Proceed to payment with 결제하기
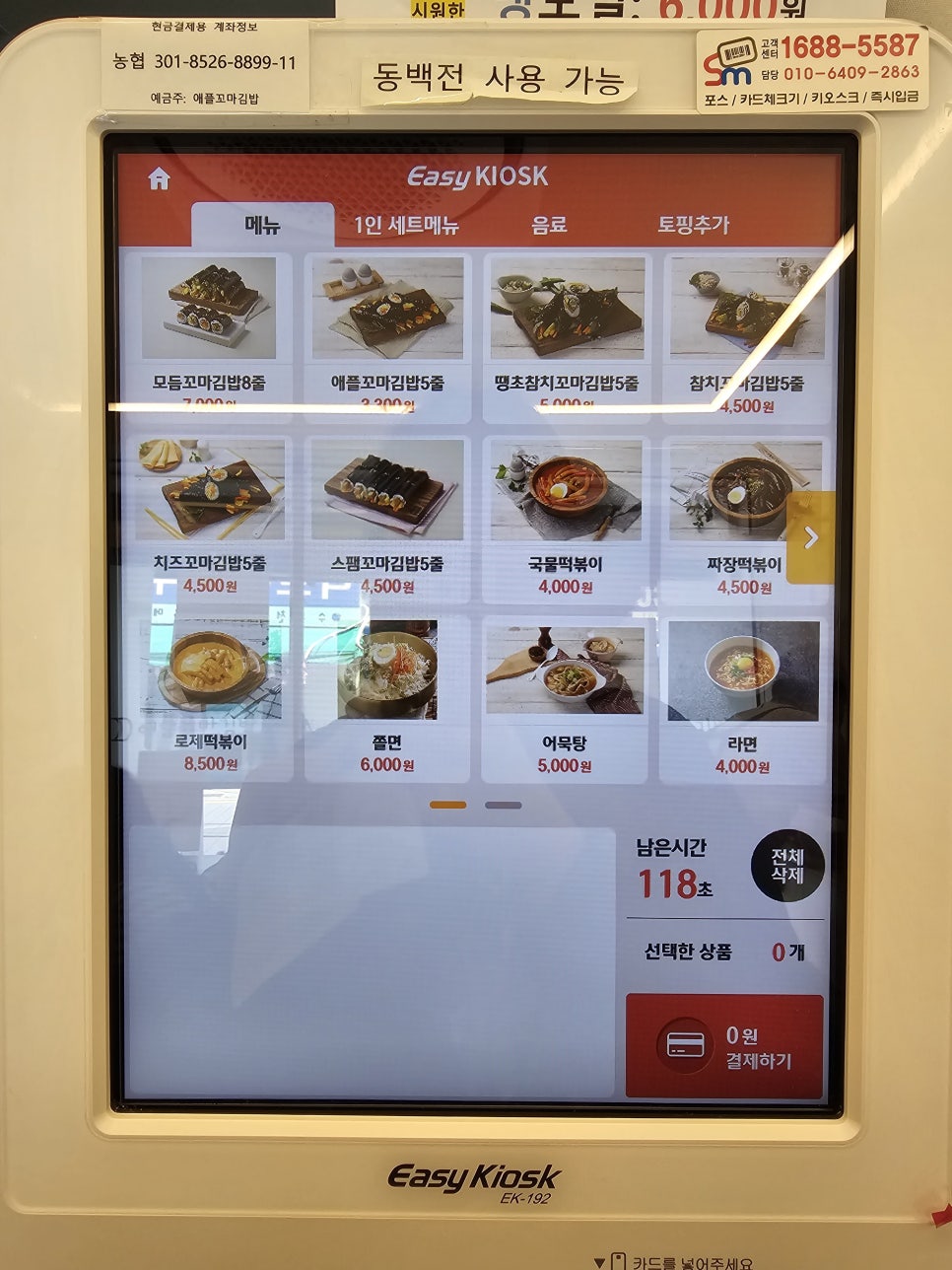 724,1046
